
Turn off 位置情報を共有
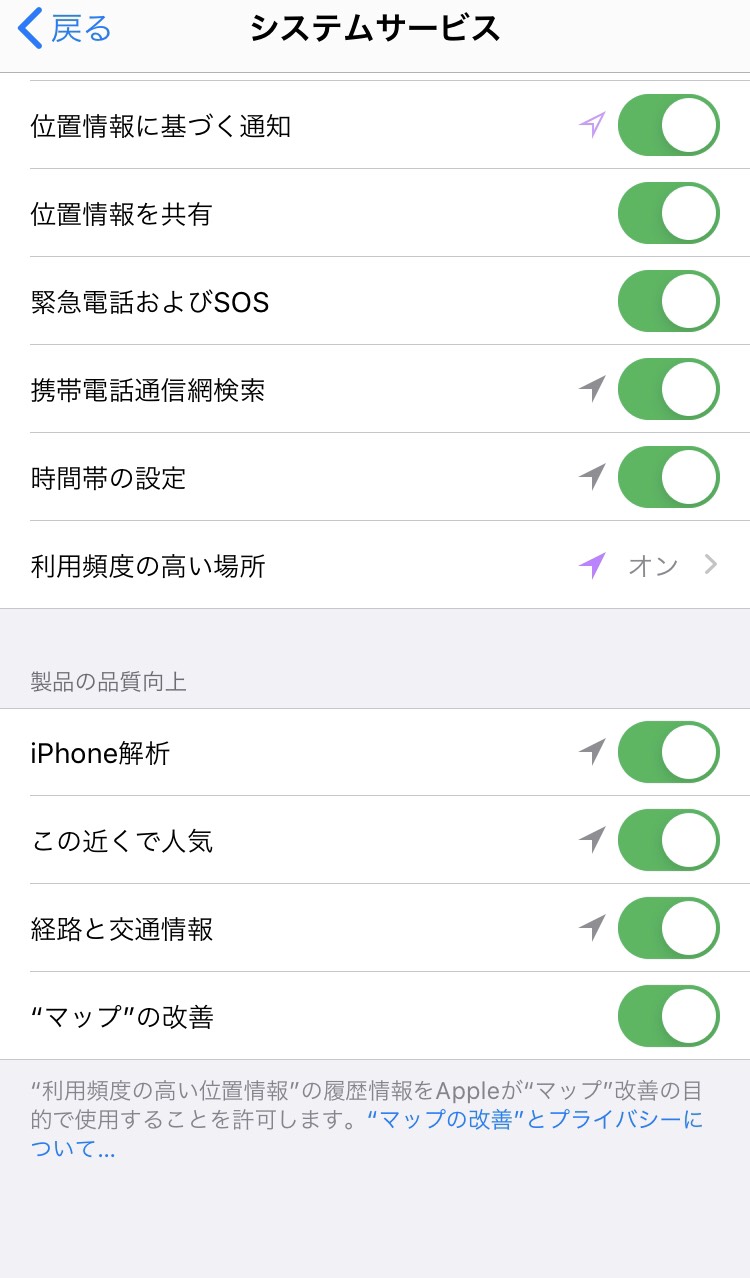(668, 213)
